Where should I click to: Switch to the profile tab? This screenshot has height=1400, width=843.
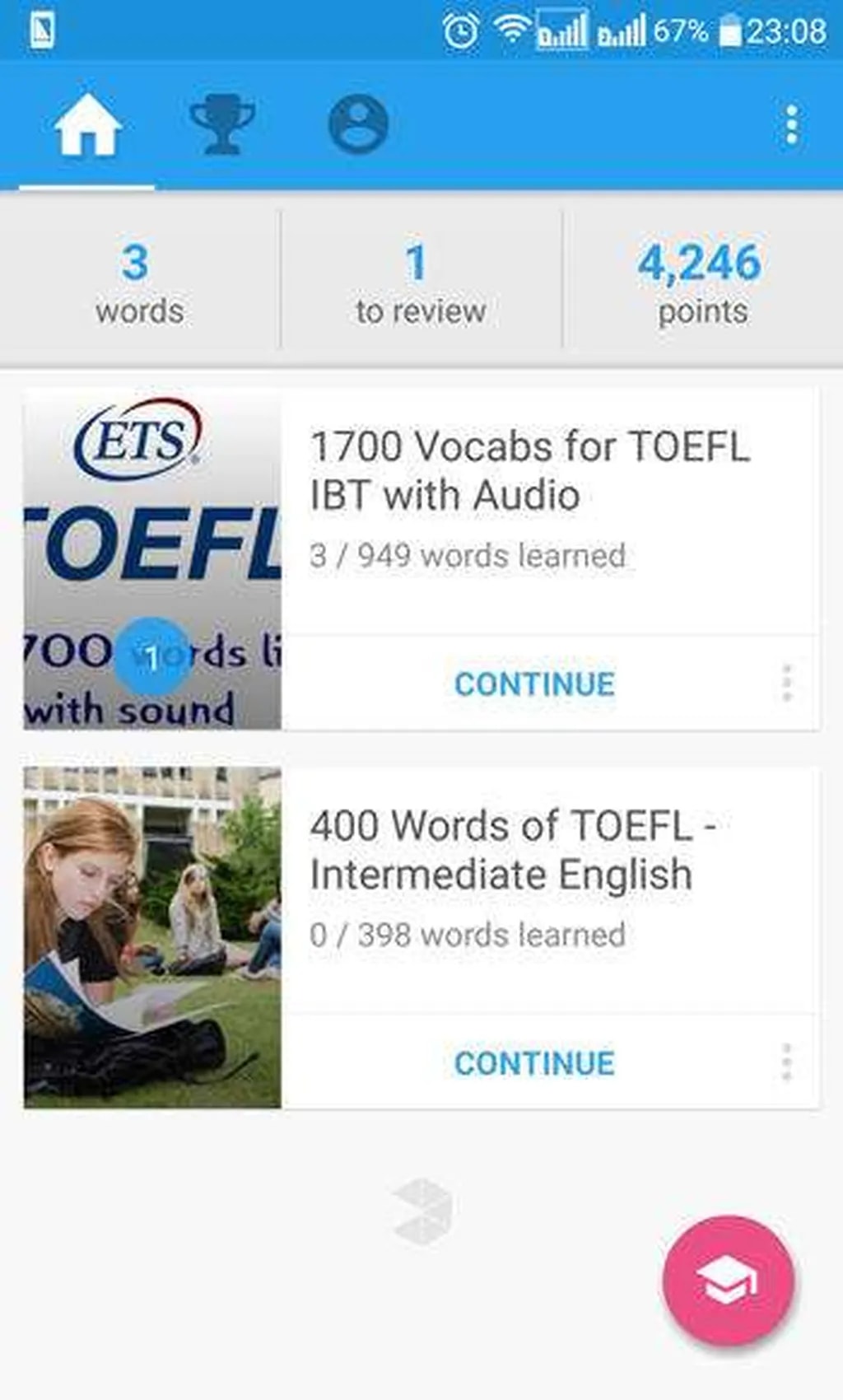click(358, 125)
